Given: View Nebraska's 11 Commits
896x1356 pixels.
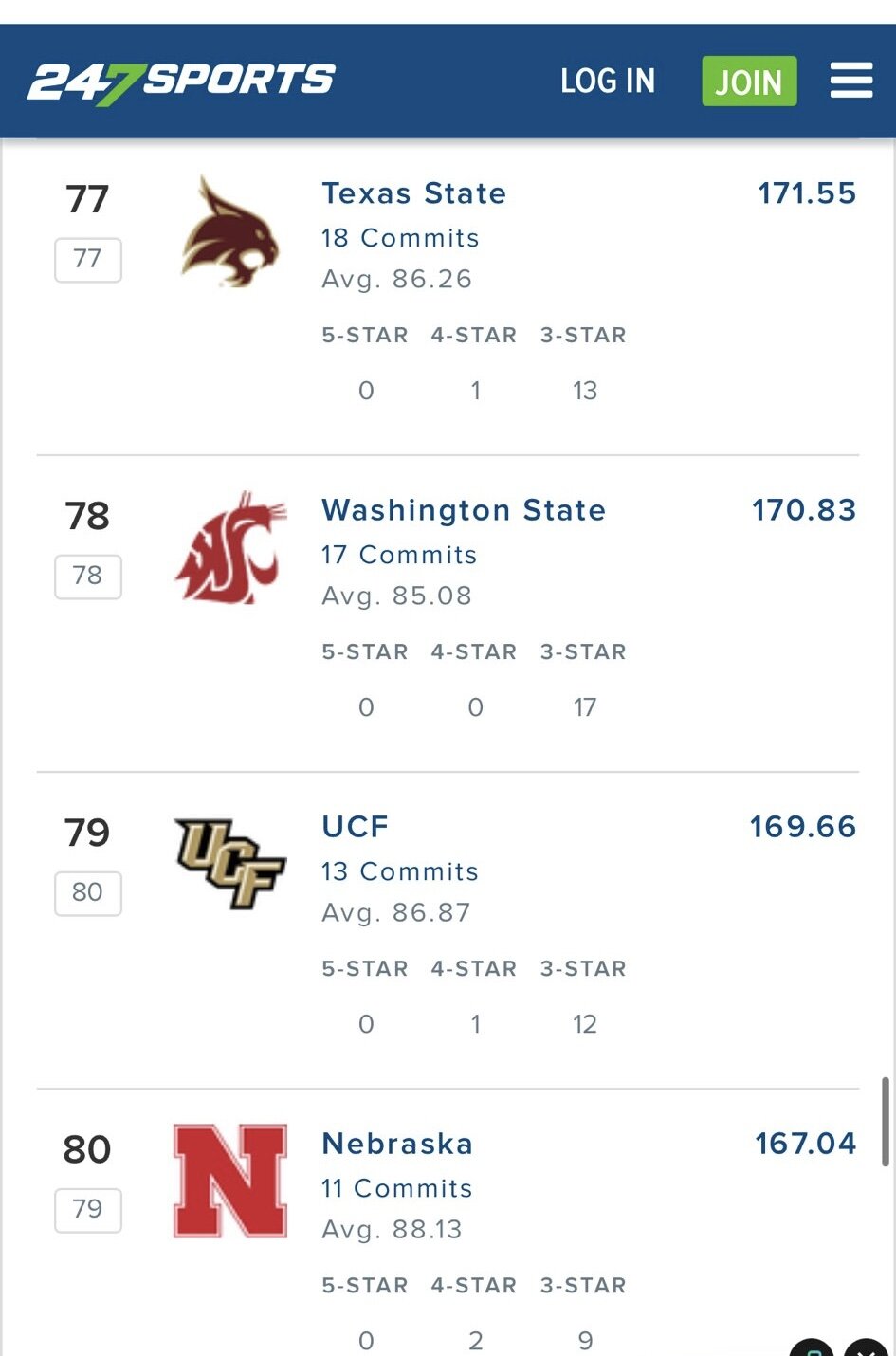Looking at the screenshot, I should pos(396,1188).
